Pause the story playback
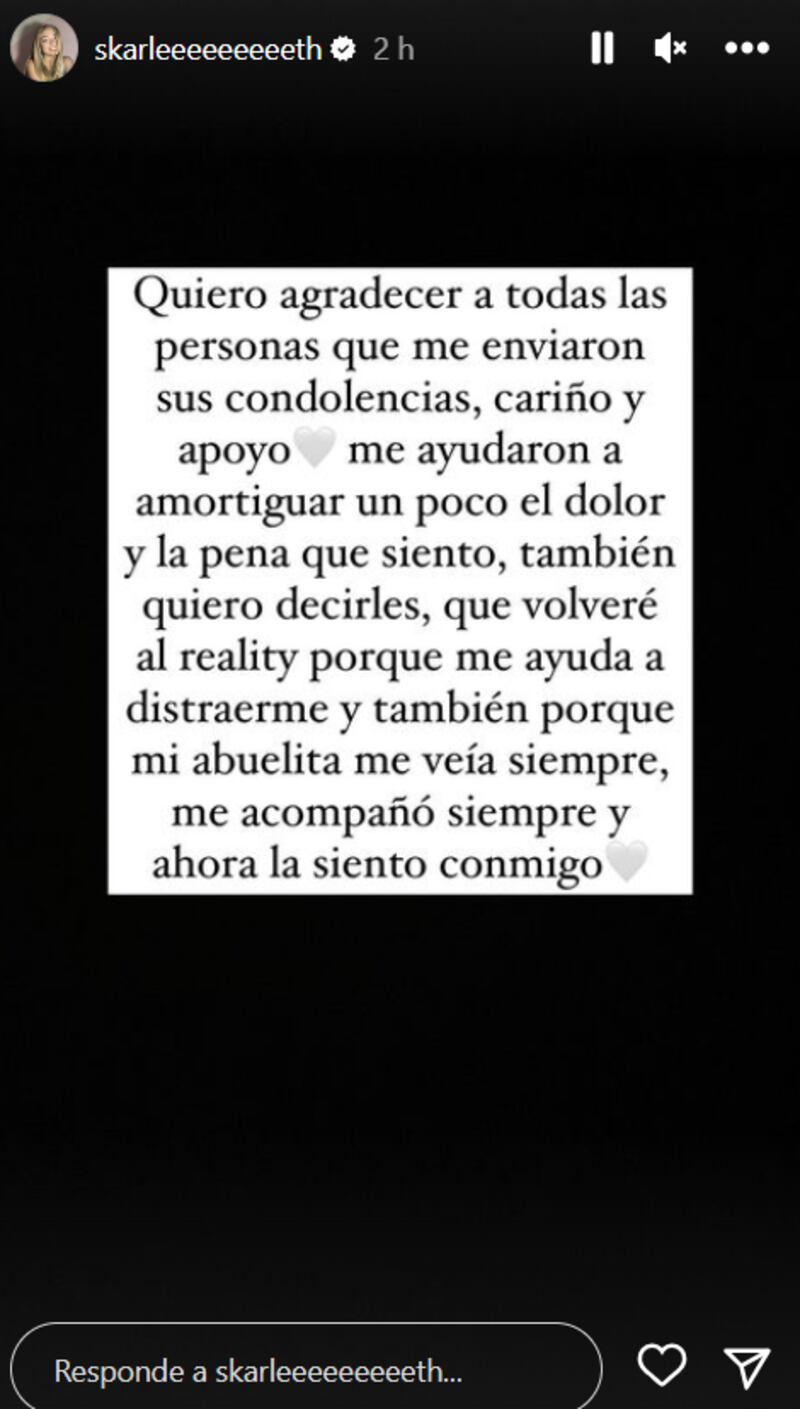Screen dimensions: 800x1409 602,48
